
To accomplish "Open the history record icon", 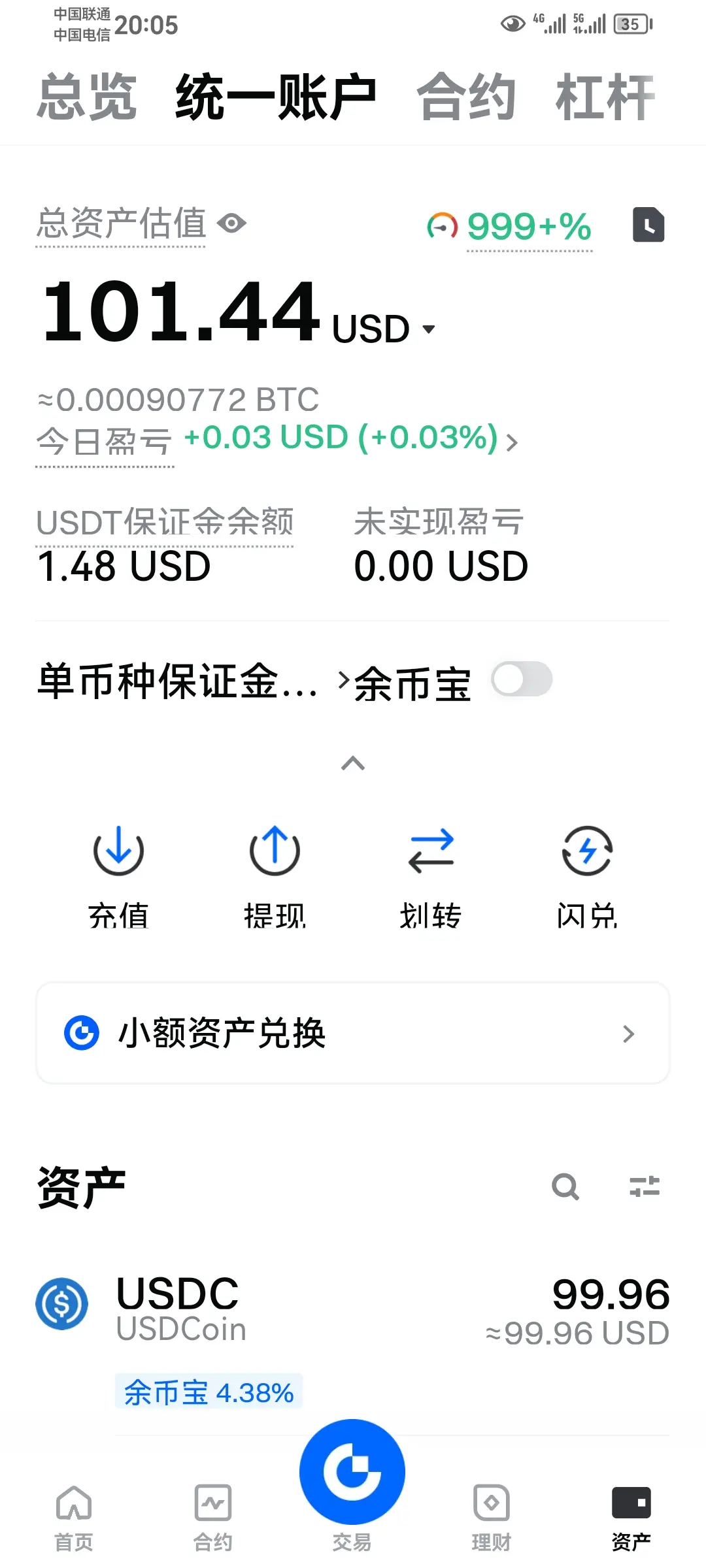I will pyautogui.click(x=648, y=225).
